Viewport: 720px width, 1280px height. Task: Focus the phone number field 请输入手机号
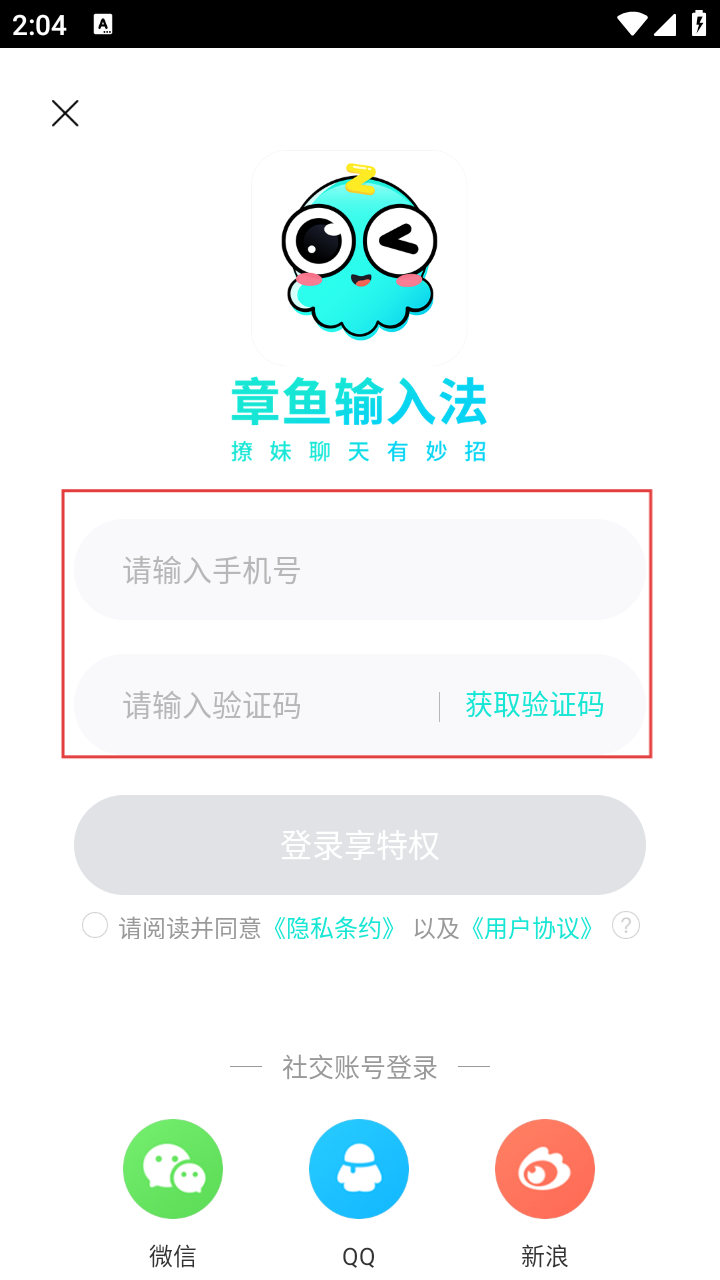[x=360, y=570]
